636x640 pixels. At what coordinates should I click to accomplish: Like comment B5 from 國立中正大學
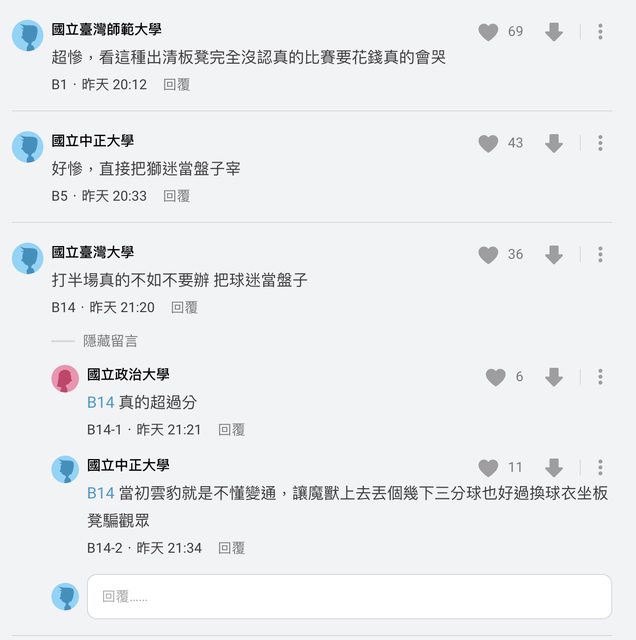488,143
